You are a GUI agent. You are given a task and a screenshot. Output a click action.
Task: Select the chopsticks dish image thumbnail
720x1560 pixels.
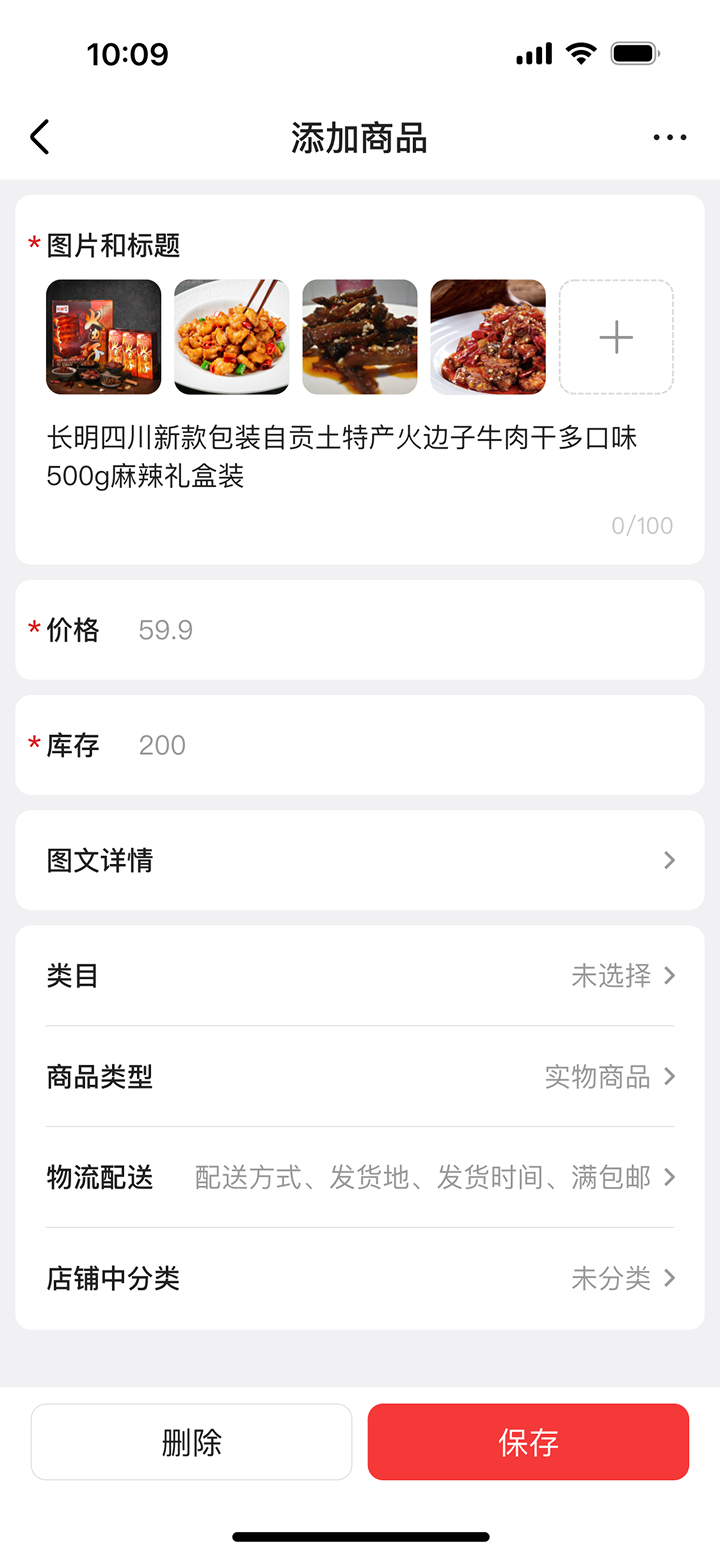(x=231, y=337)
